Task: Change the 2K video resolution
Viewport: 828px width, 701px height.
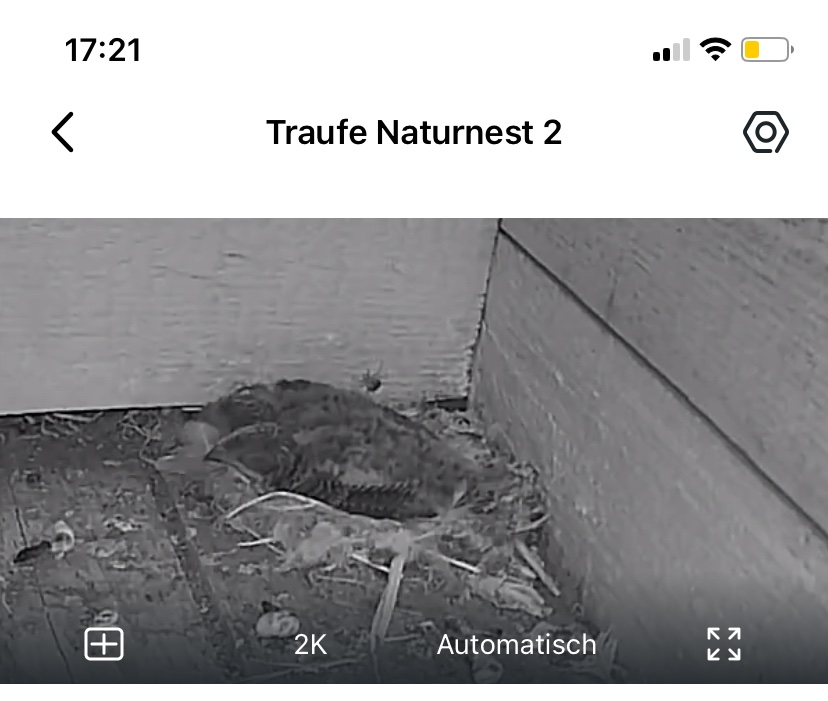Action: [x=311, y=645]
